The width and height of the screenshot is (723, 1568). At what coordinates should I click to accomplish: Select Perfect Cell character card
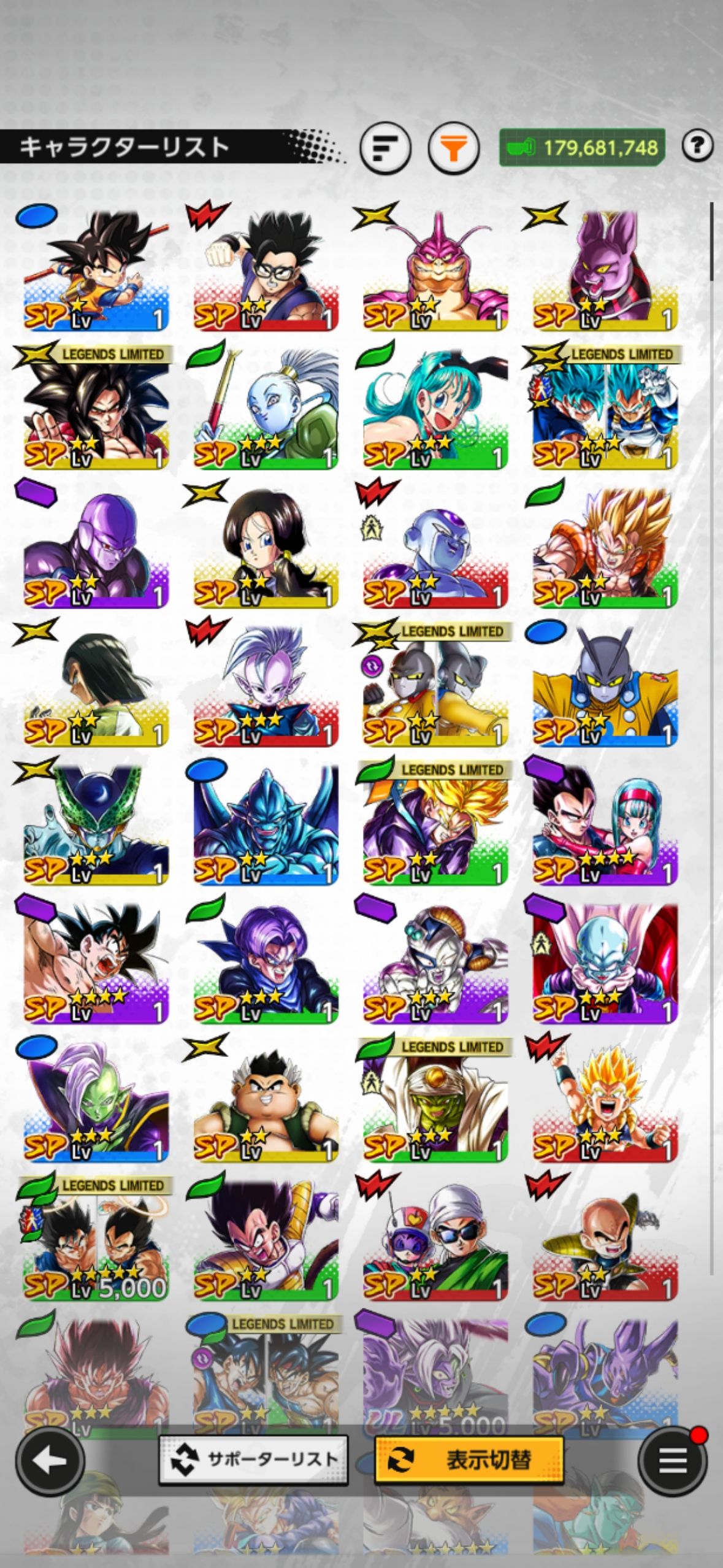tap(96, 823)
